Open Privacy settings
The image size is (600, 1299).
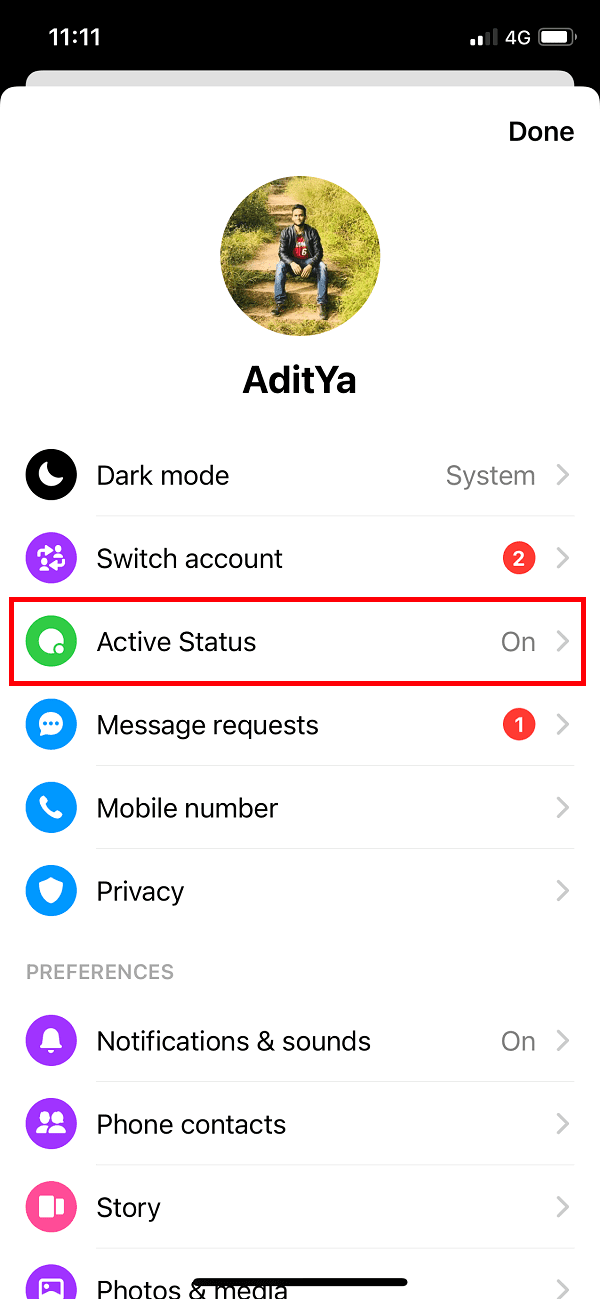298,891
